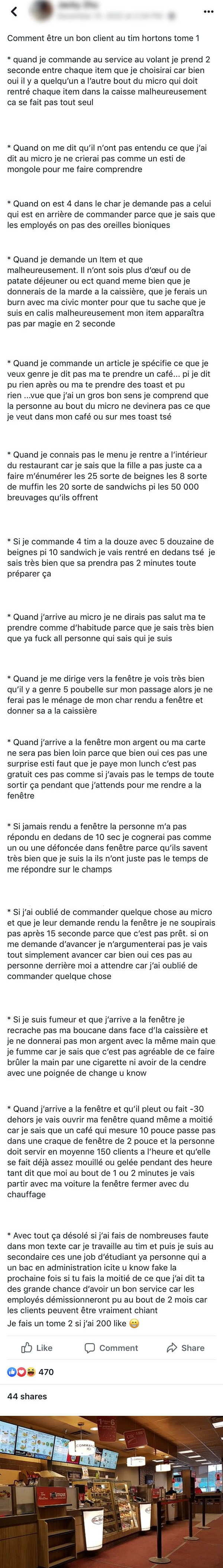Viewport: 223px width, 1568px height.
Task: Comment on the post
Action: coord(111,1348)
